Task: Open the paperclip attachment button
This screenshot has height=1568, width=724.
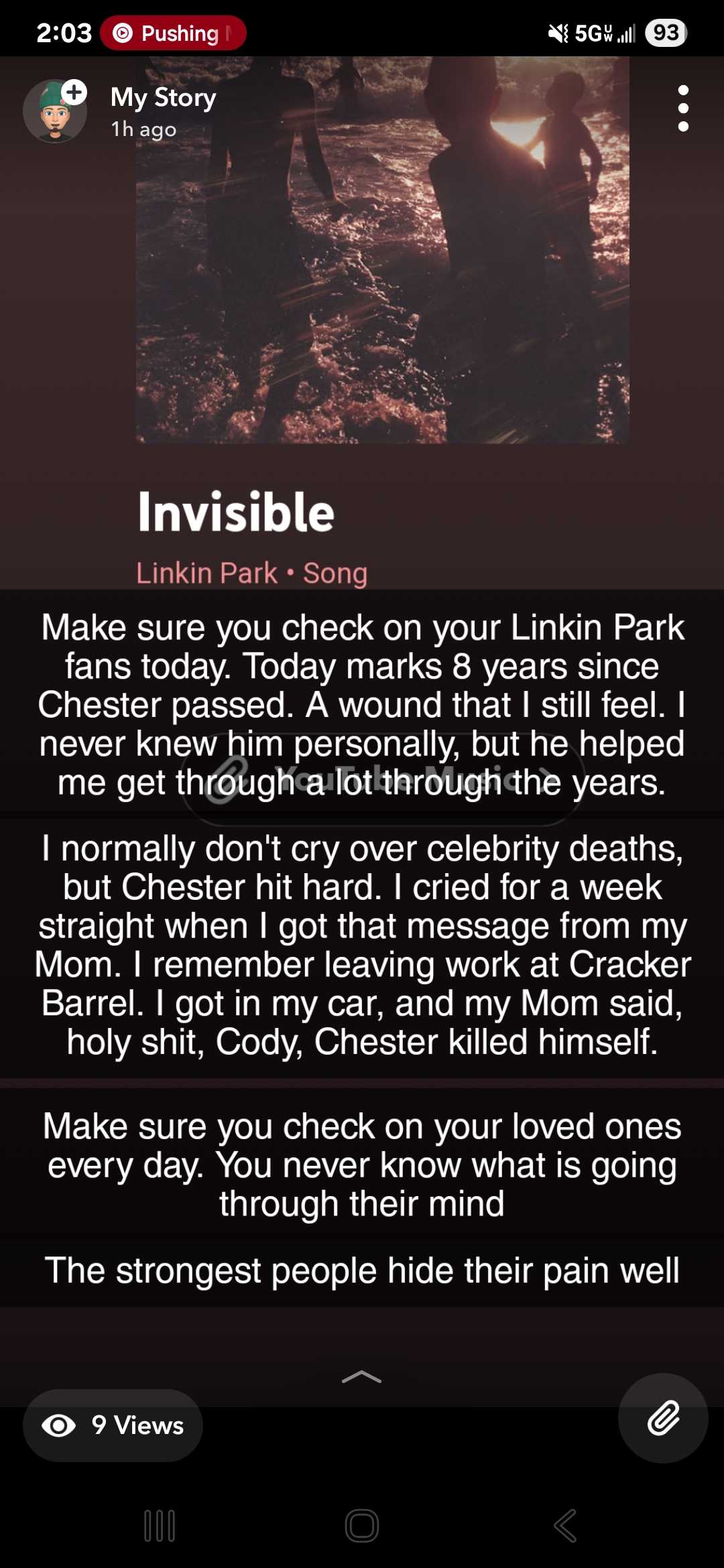Action: point(663,1418)
